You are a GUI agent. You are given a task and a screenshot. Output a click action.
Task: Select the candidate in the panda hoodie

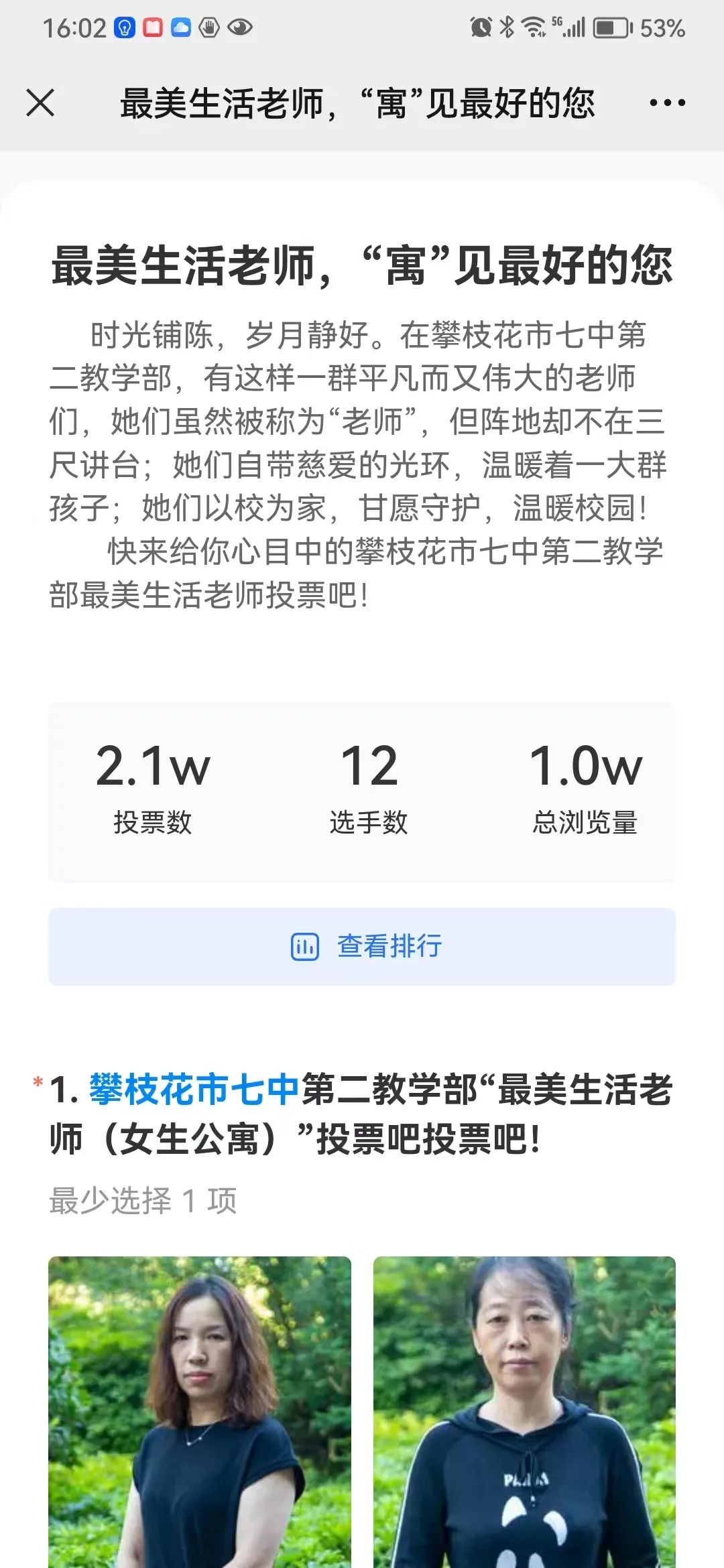point(524,1407)
